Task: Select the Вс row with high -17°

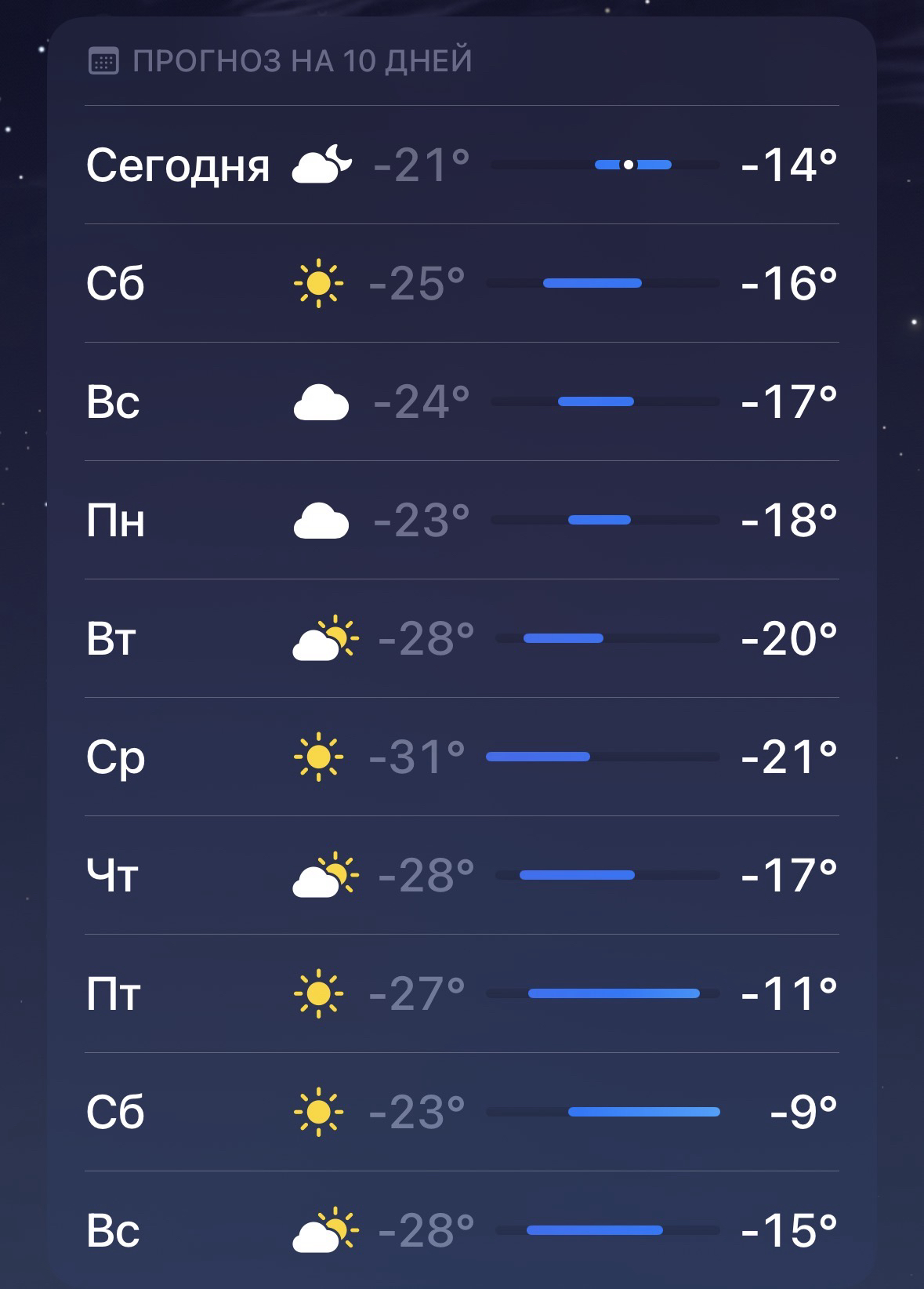Action: click(x=462, y=401)
